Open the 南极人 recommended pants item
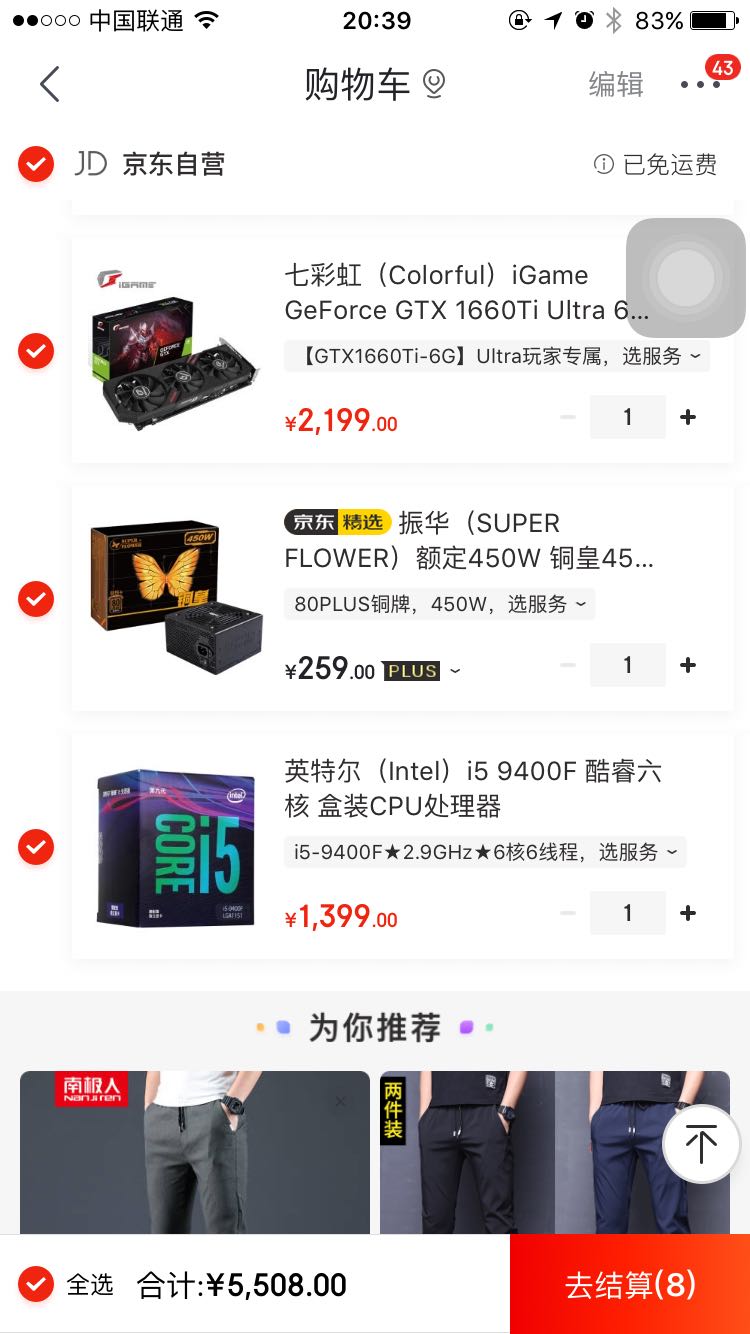750x1334 pixels. coord(195,1152)
